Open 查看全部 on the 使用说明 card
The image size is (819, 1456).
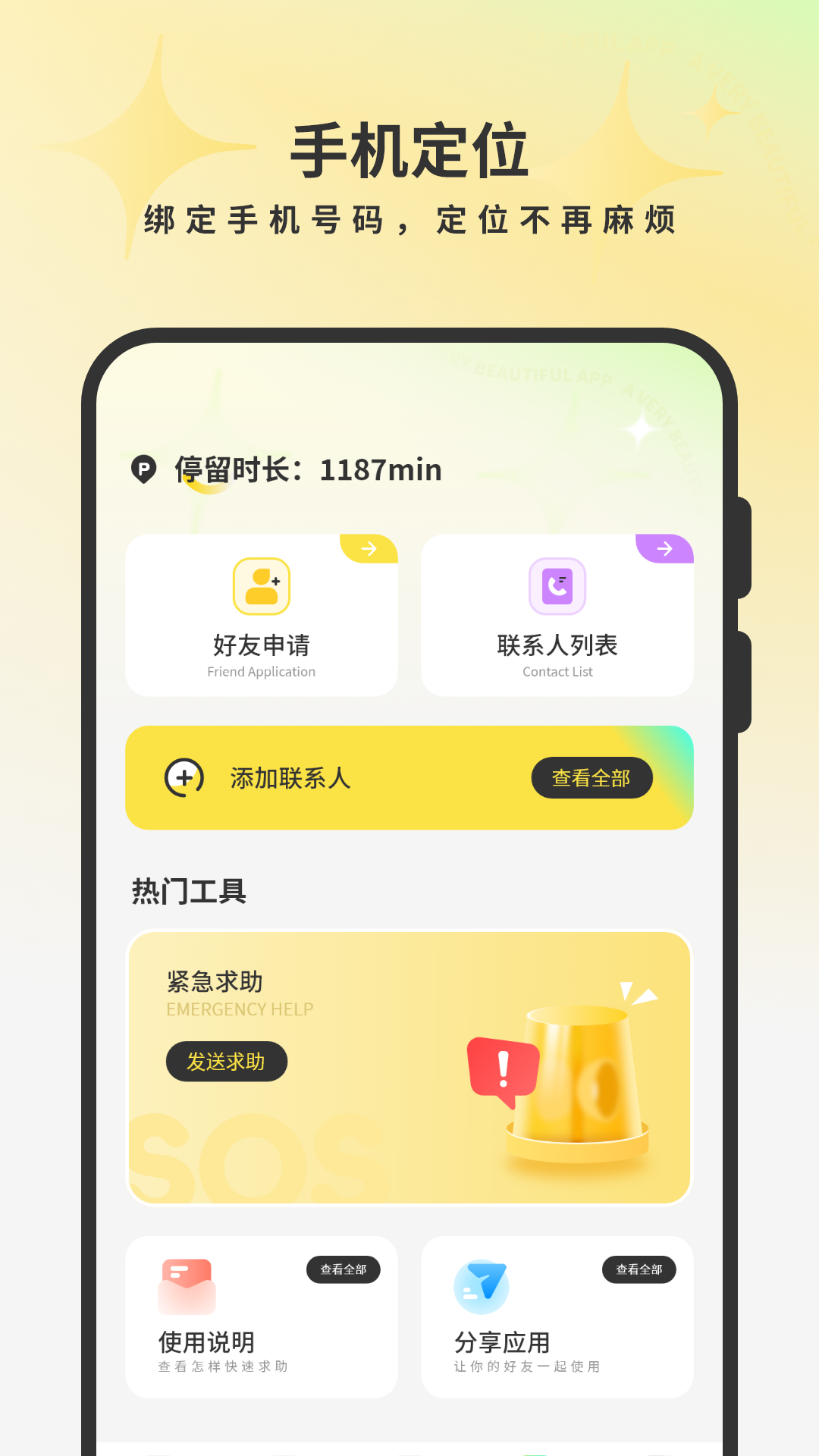(x=344, y=1269)
